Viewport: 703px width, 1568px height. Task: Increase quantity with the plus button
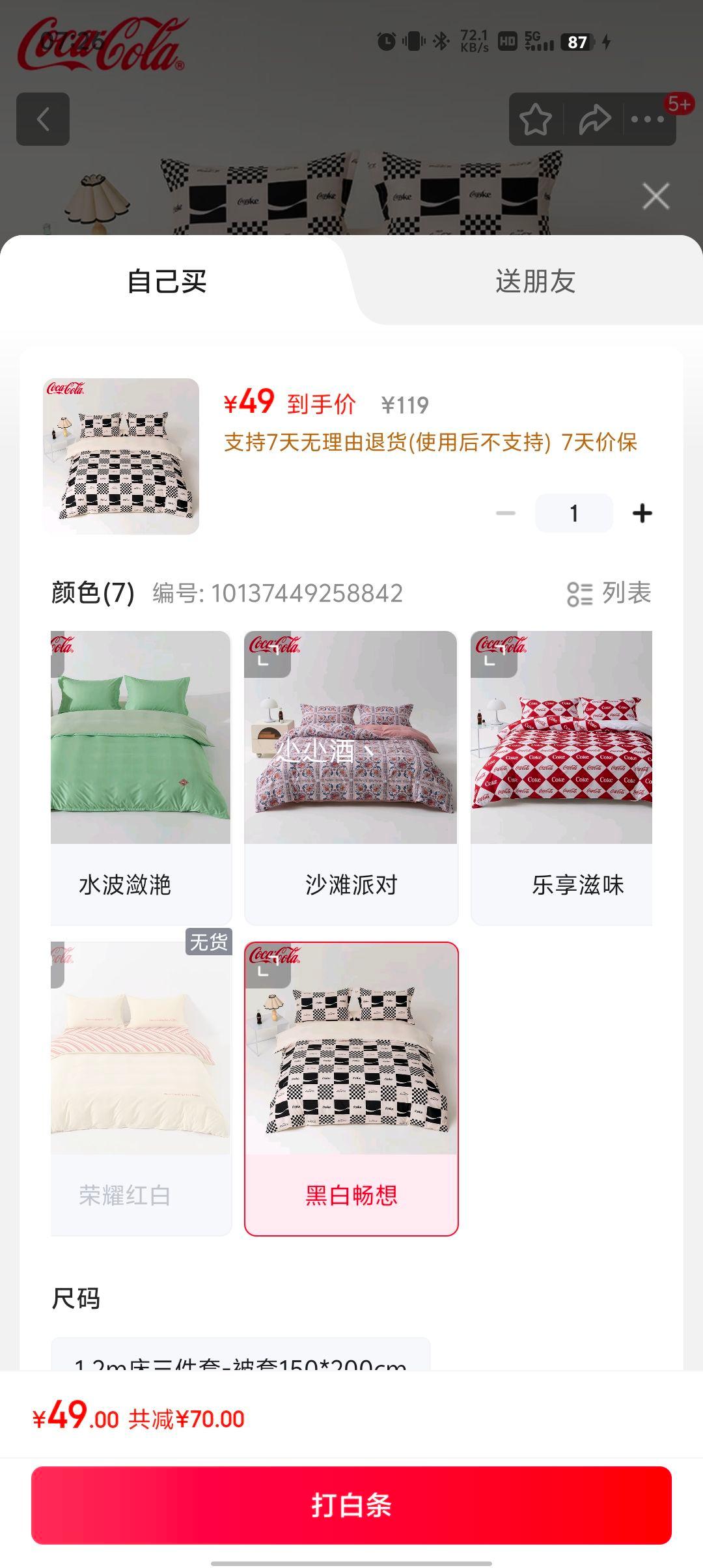(x=642, y=513)
